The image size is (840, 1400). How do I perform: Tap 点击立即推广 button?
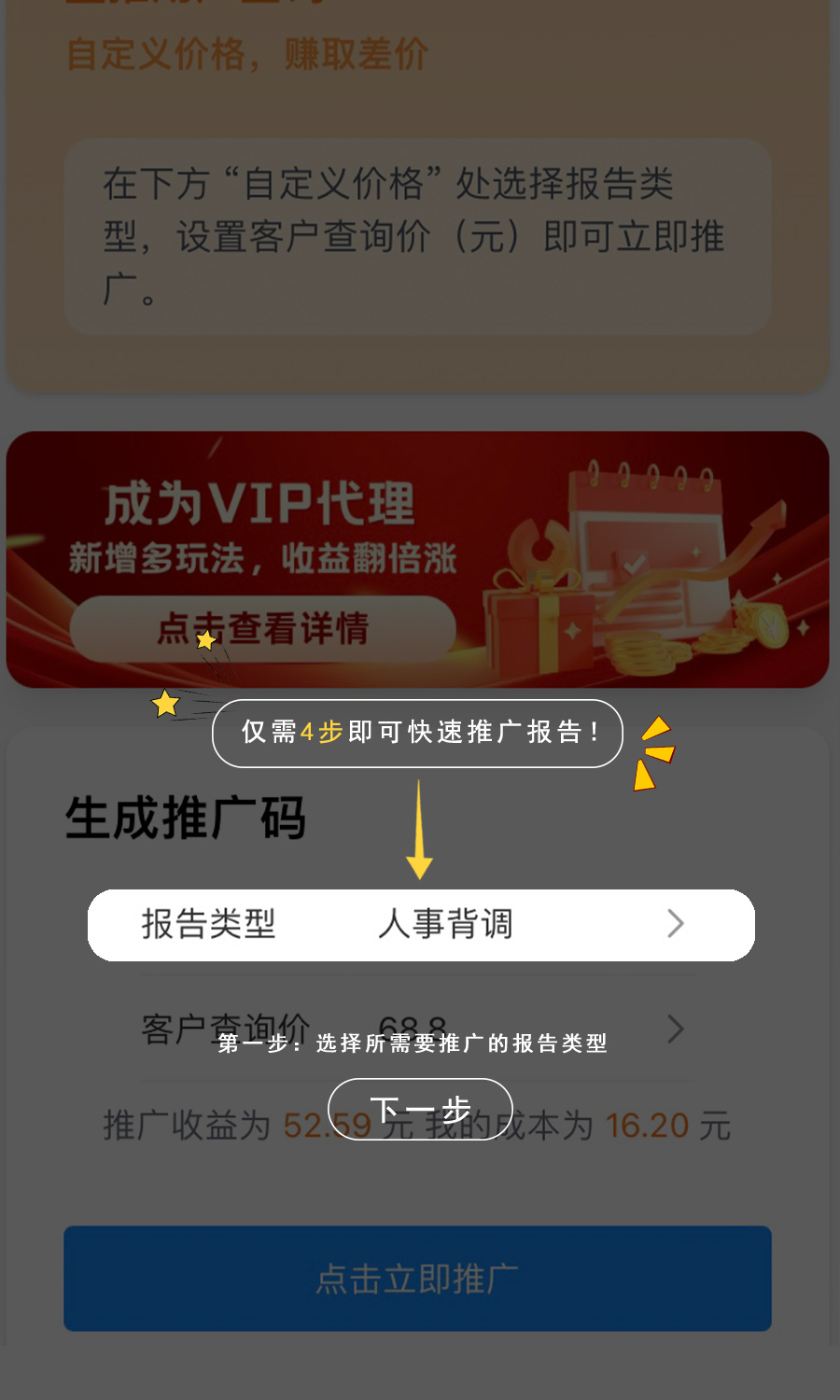coord(417,1278)
